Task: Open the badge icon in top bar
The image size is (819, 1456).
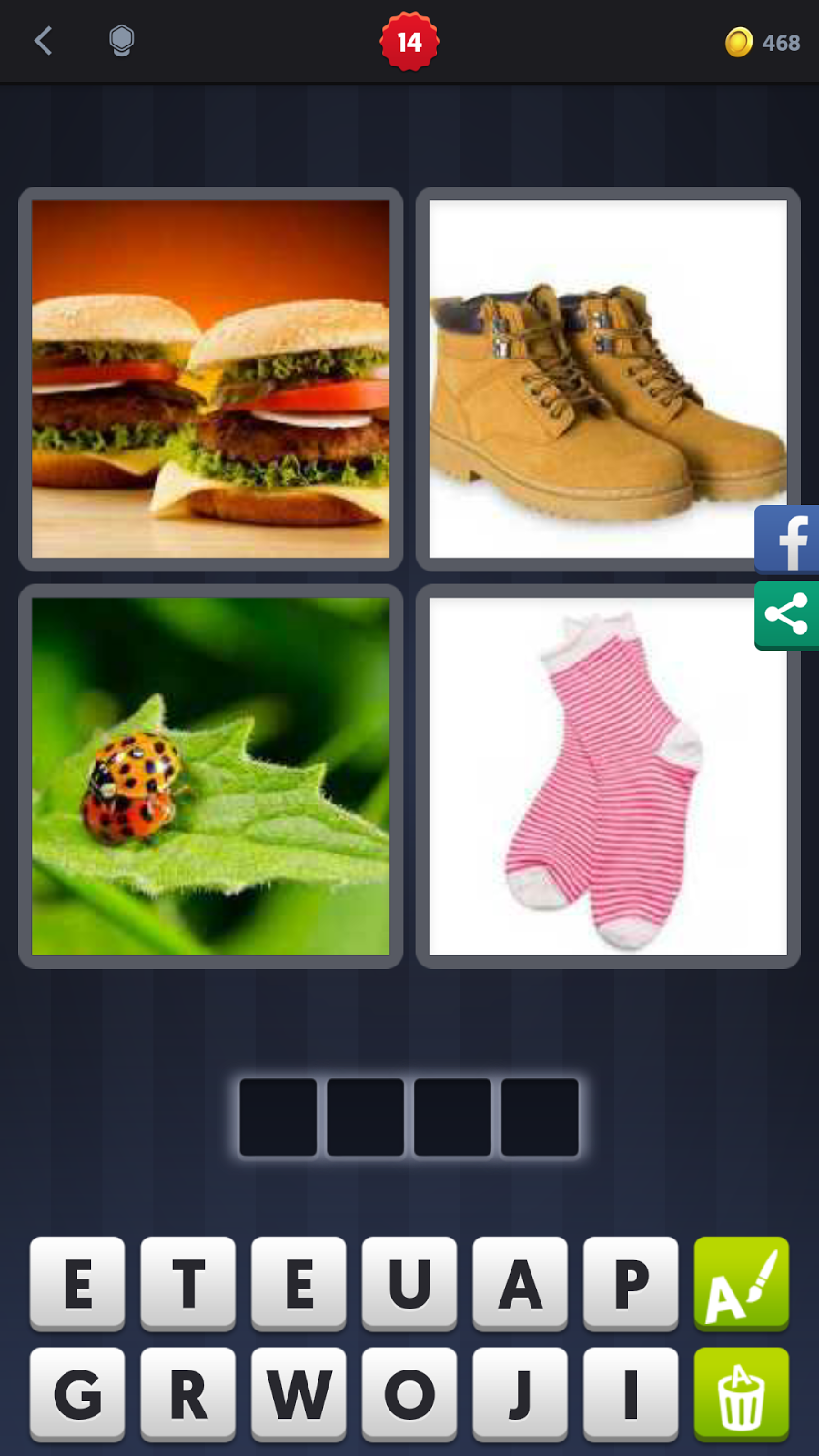Action: (x=121, y=41)
